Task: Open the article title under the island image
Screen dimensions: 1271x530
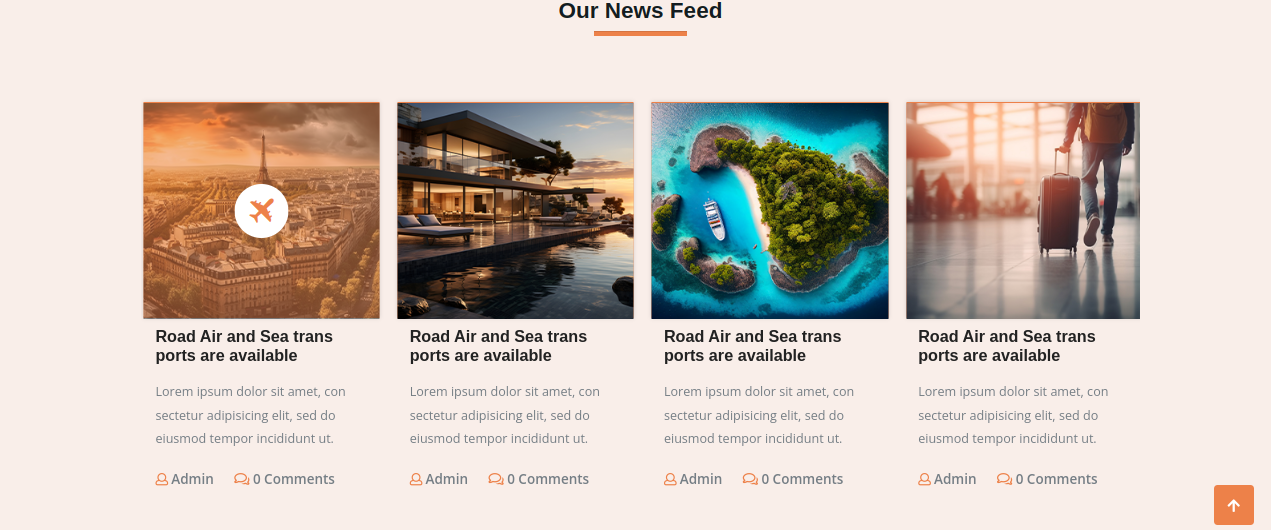Action: [x=752, y=346]
